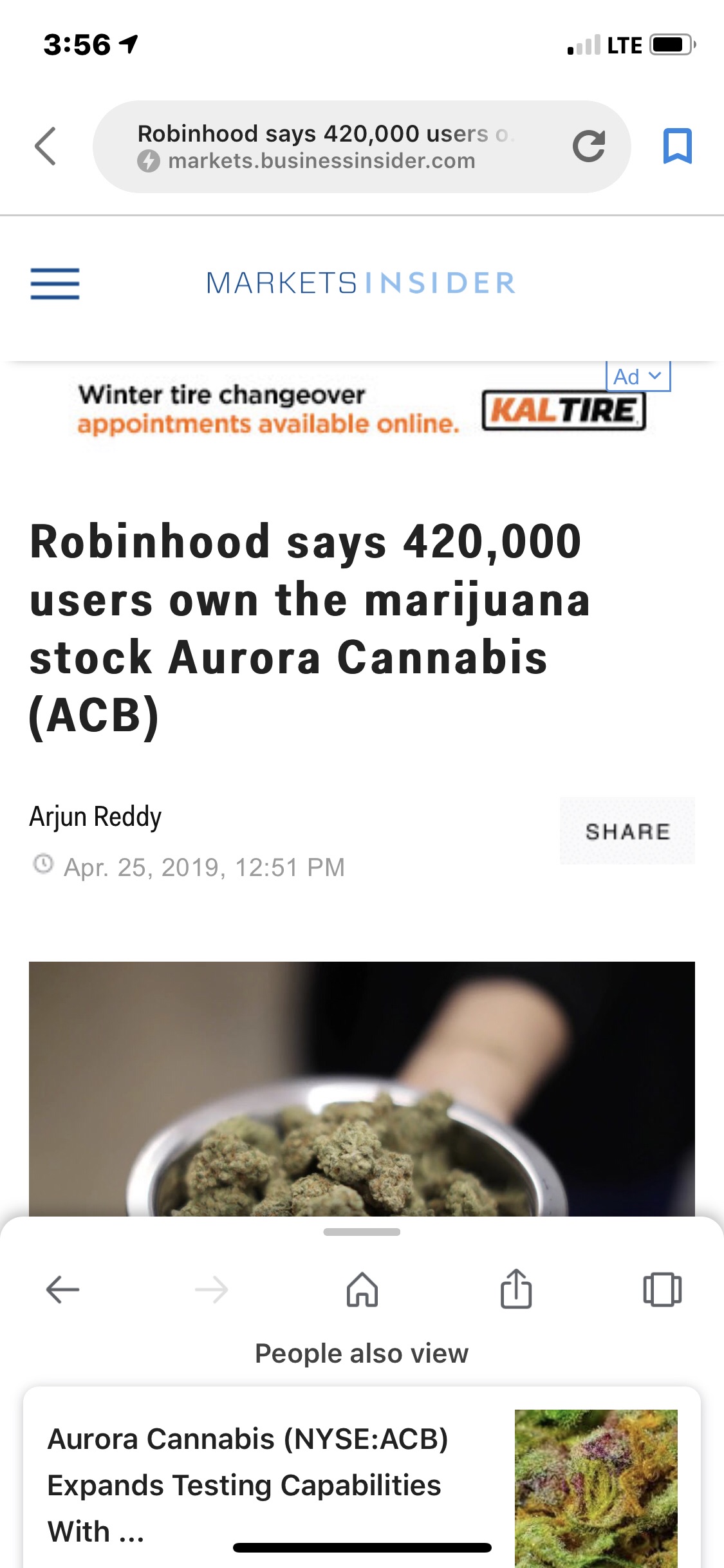
Task: Open the share sheet from the toolbar
Action: [516, 1289]
